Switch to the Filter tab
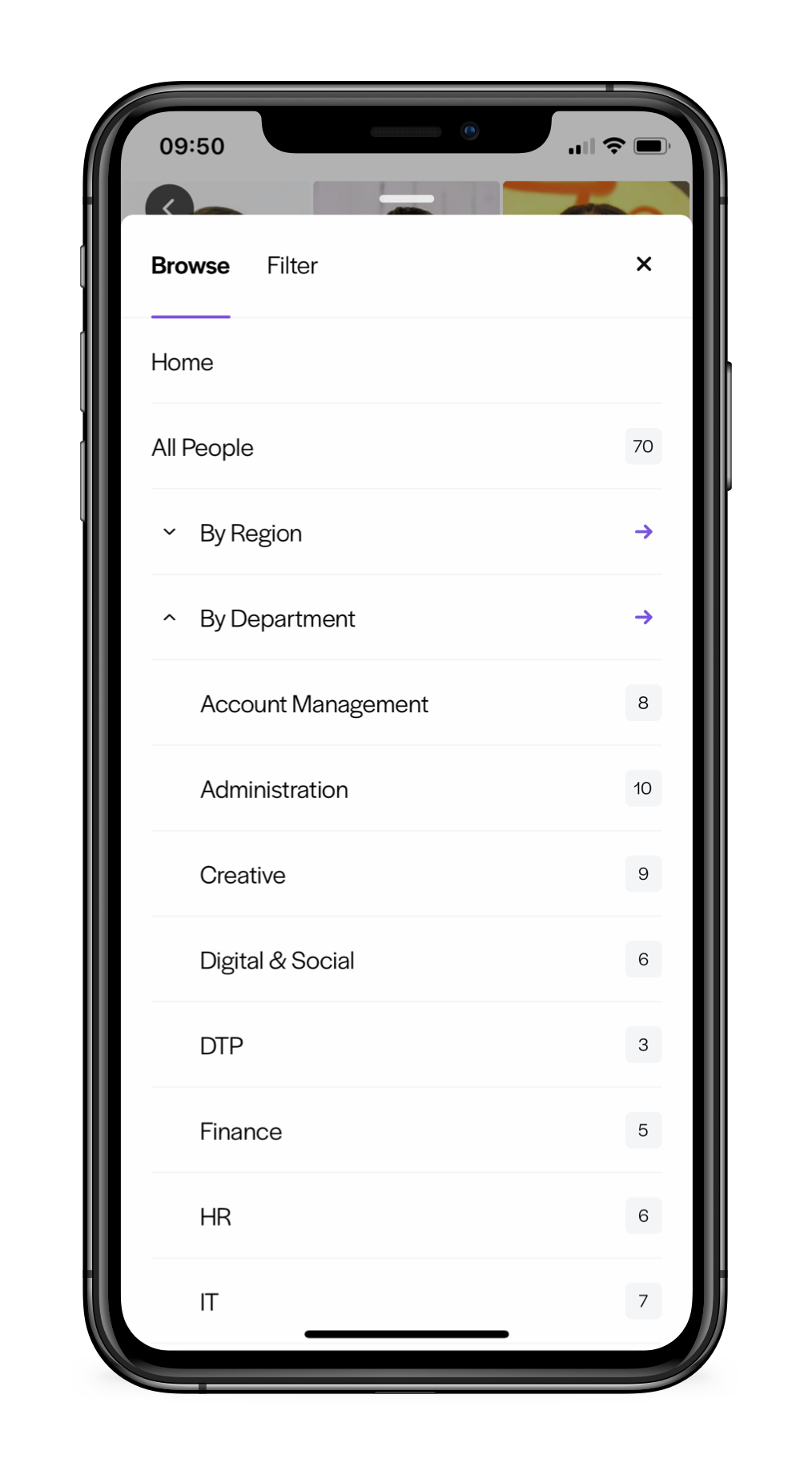The image size is (812, 1475). [x=291, y=266]
